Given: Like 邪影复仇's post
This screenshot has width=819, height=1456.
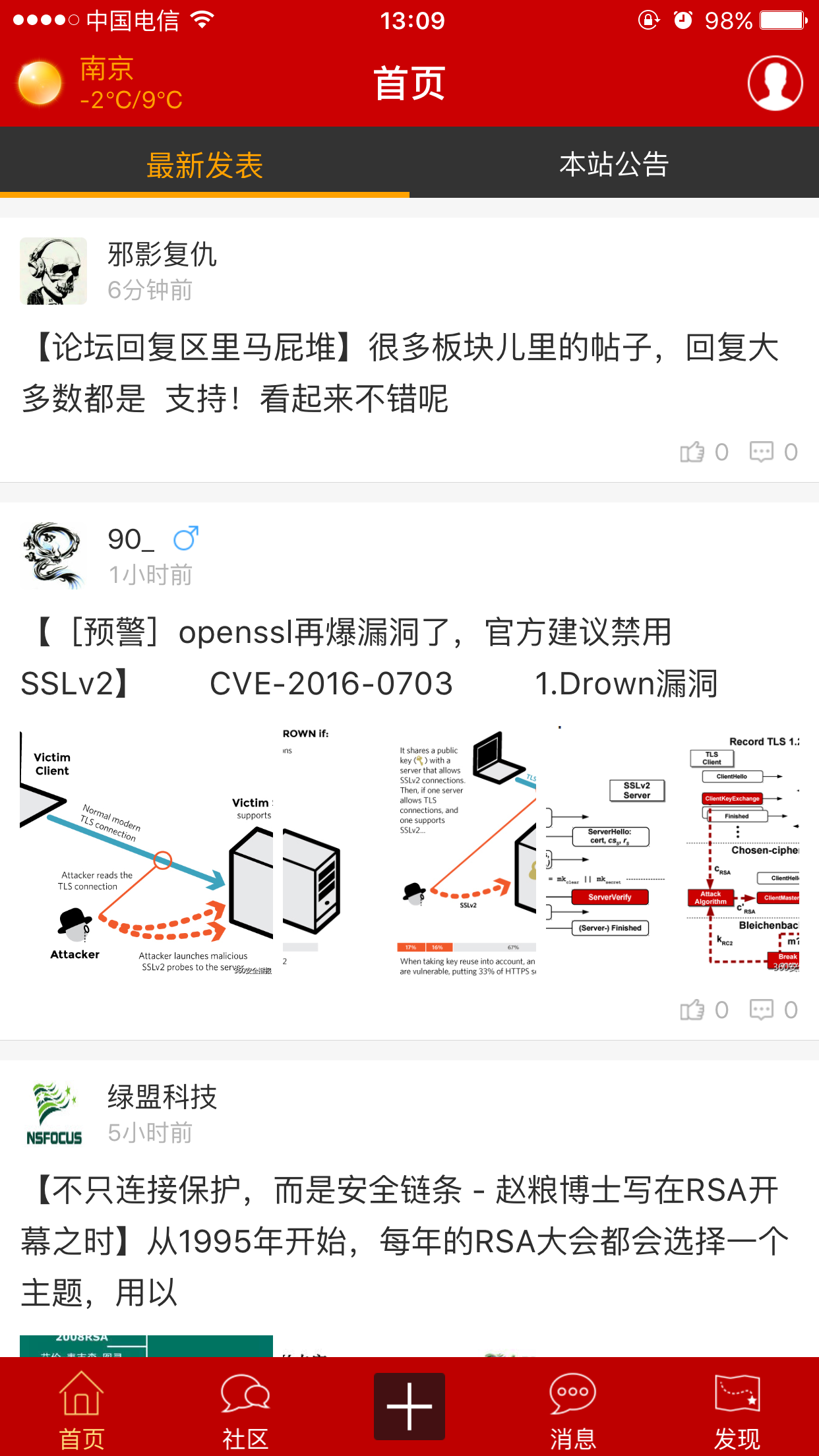Looking at the screenshot, I should (x=704, y=452).
